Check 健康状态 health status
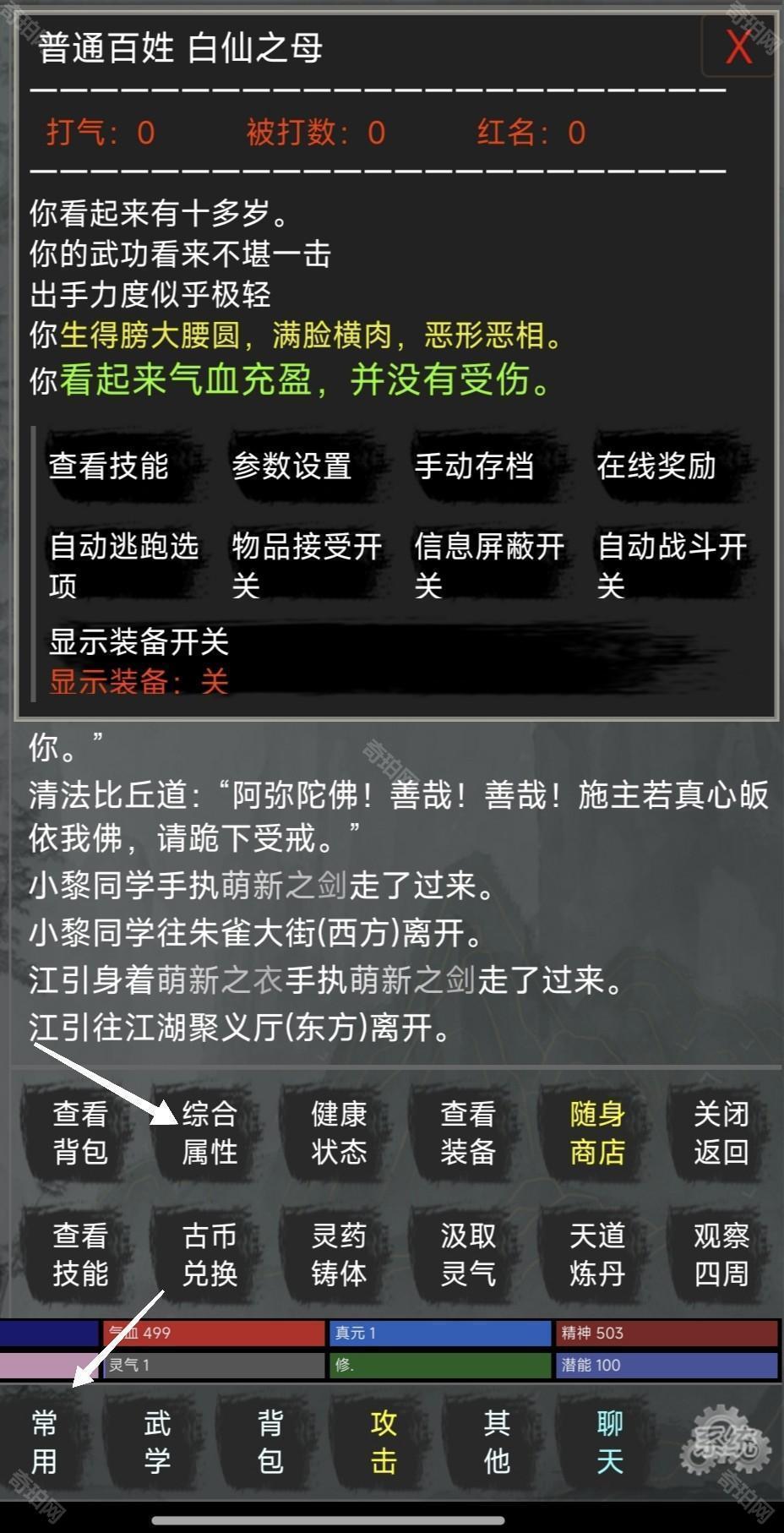Viewport: 784px width, 1533px height. tap(339, 1132)
